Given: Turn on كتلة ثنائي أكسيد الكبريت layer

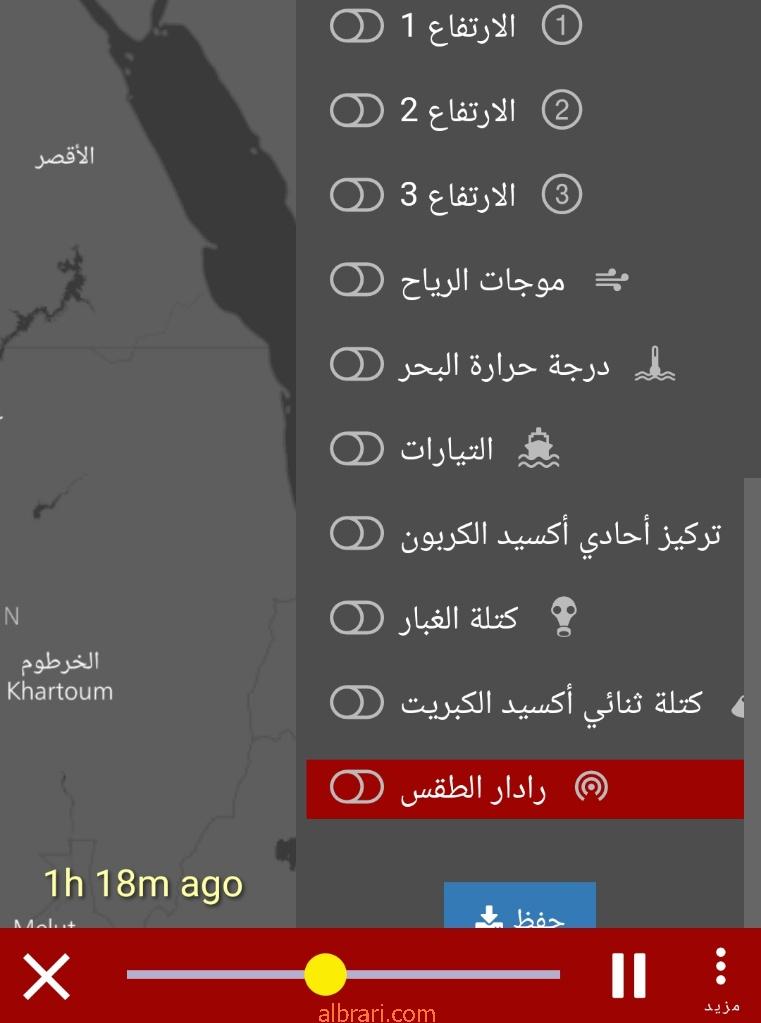Looking at the screenshot, I should pyautogui.click(x=357, y=703).
